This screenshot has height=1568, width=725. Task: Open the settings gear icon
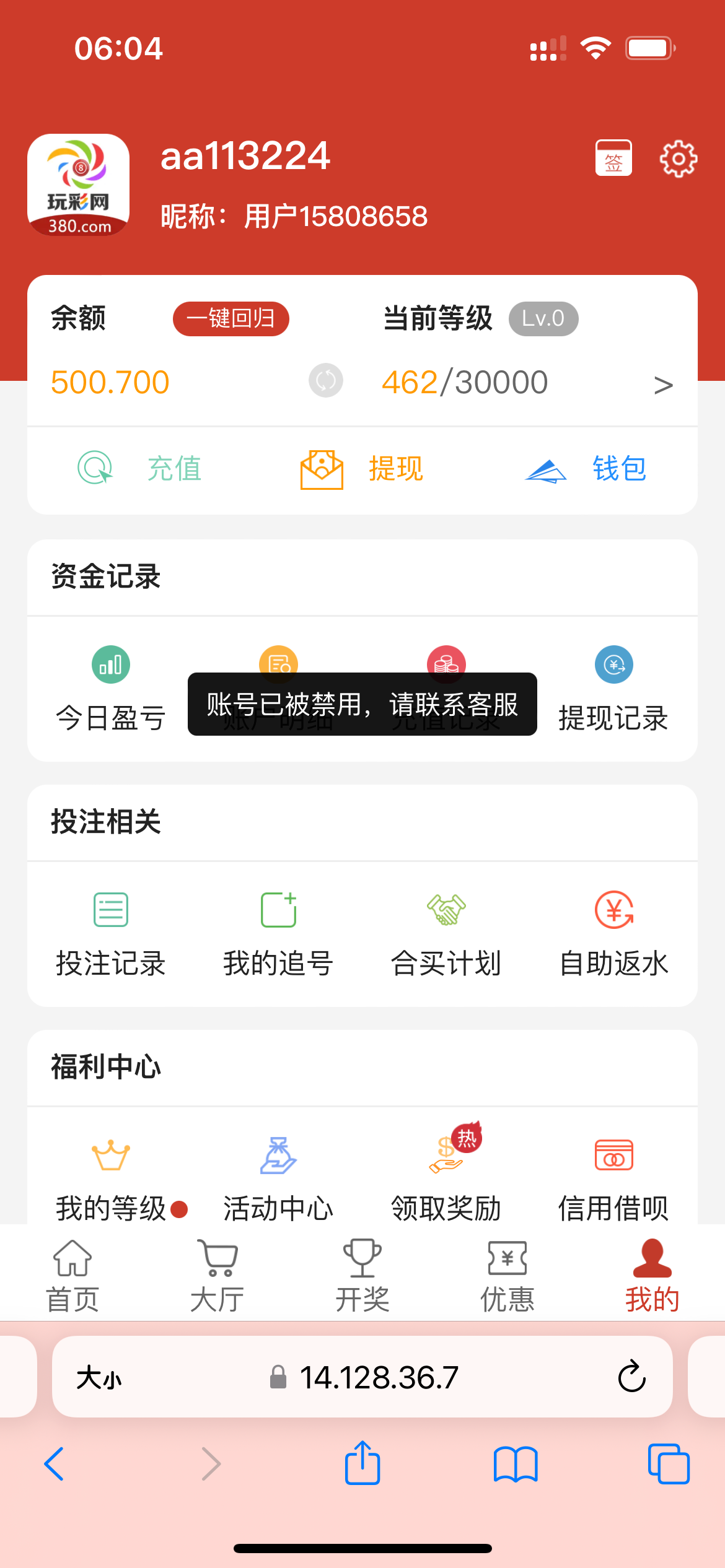678,159
